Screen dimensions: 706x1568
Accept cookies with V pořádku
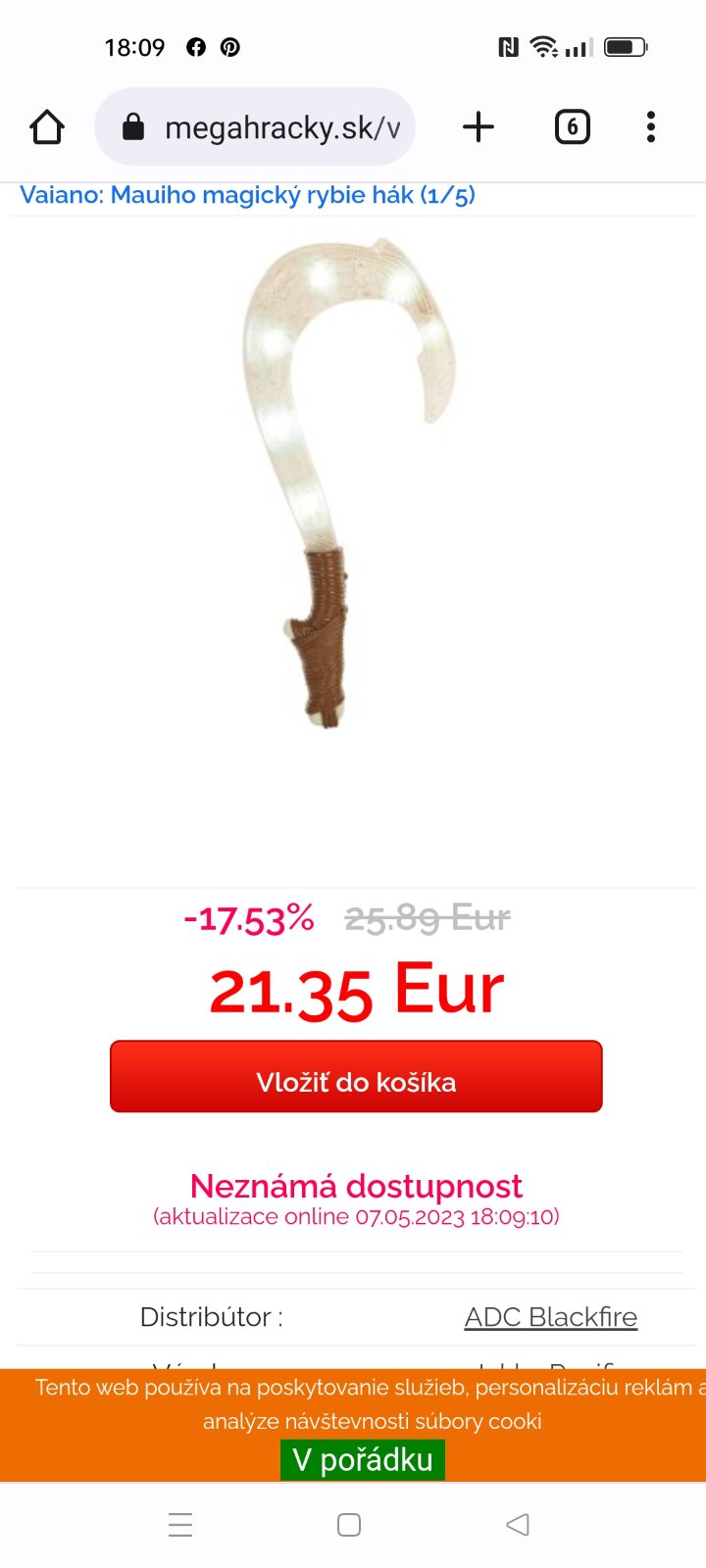pos(363,1459)
